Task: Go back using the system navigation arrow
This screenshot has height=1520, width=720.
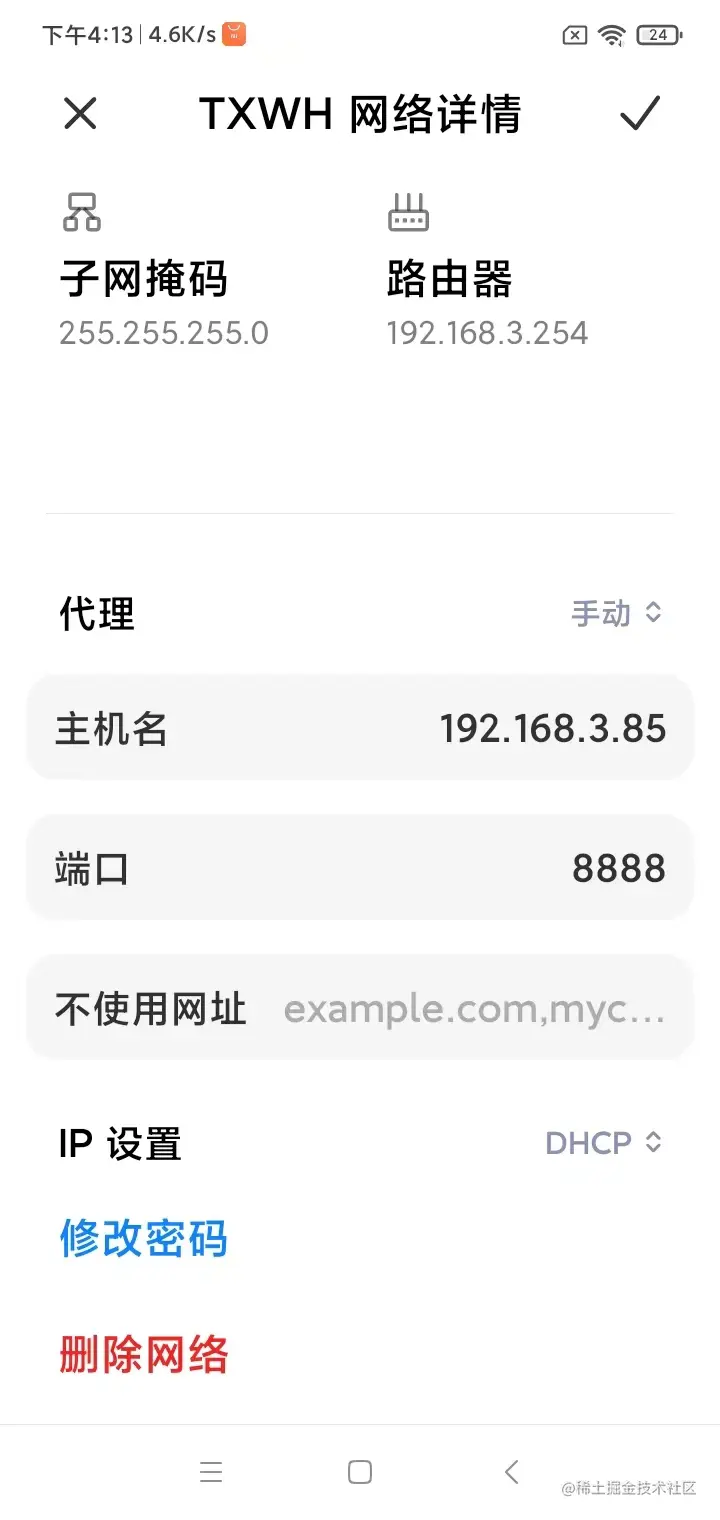Action: 511,1472
